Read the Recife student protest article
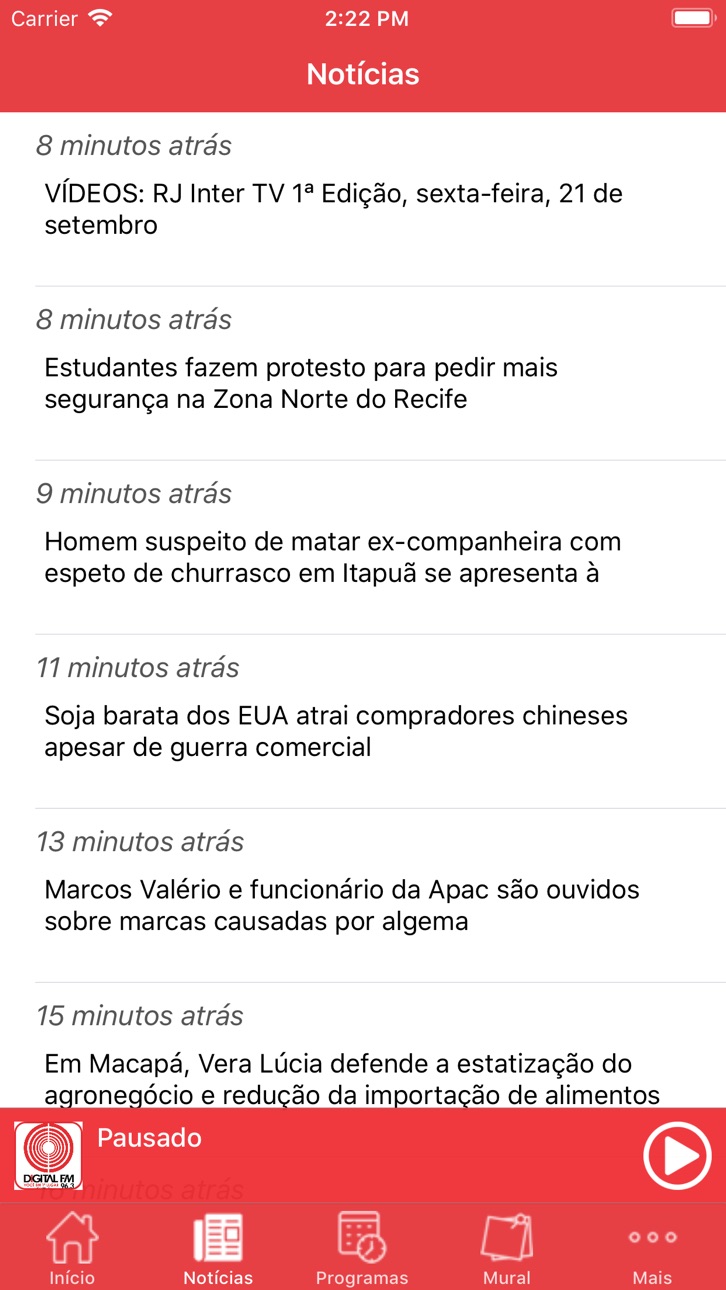The image size is (726, 1290). pyautogui.click(x=363, y=374)
